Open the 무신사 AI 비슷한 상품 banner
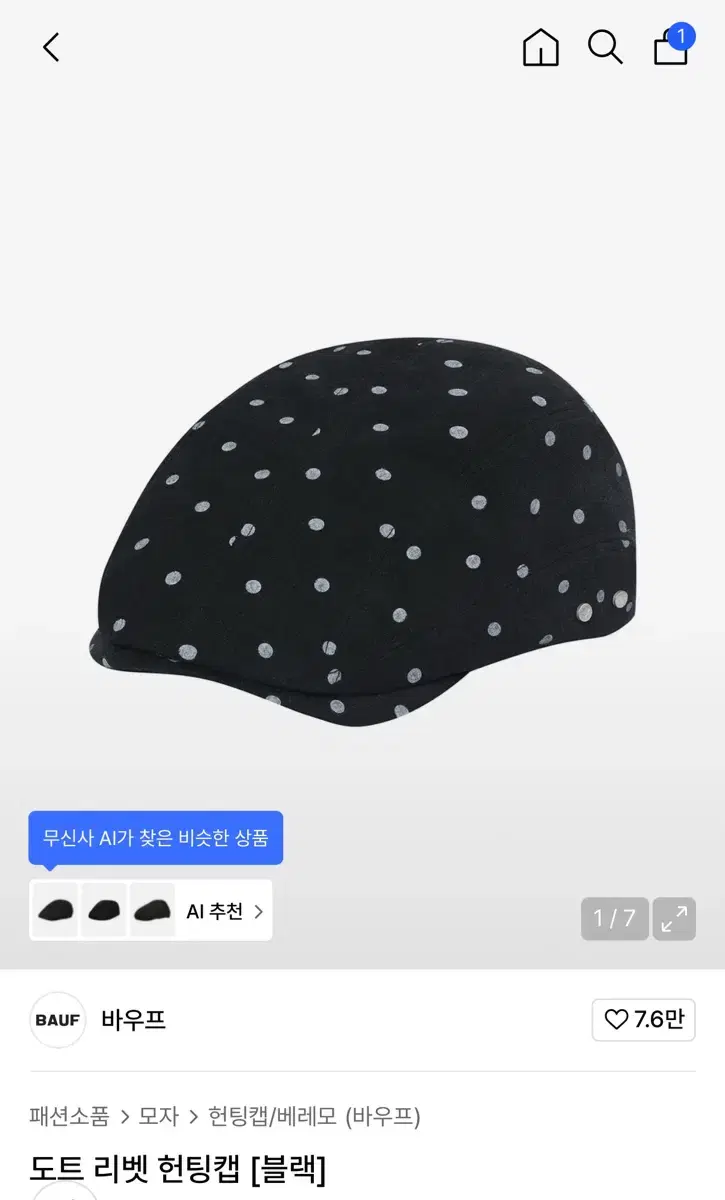 (157, 838)
